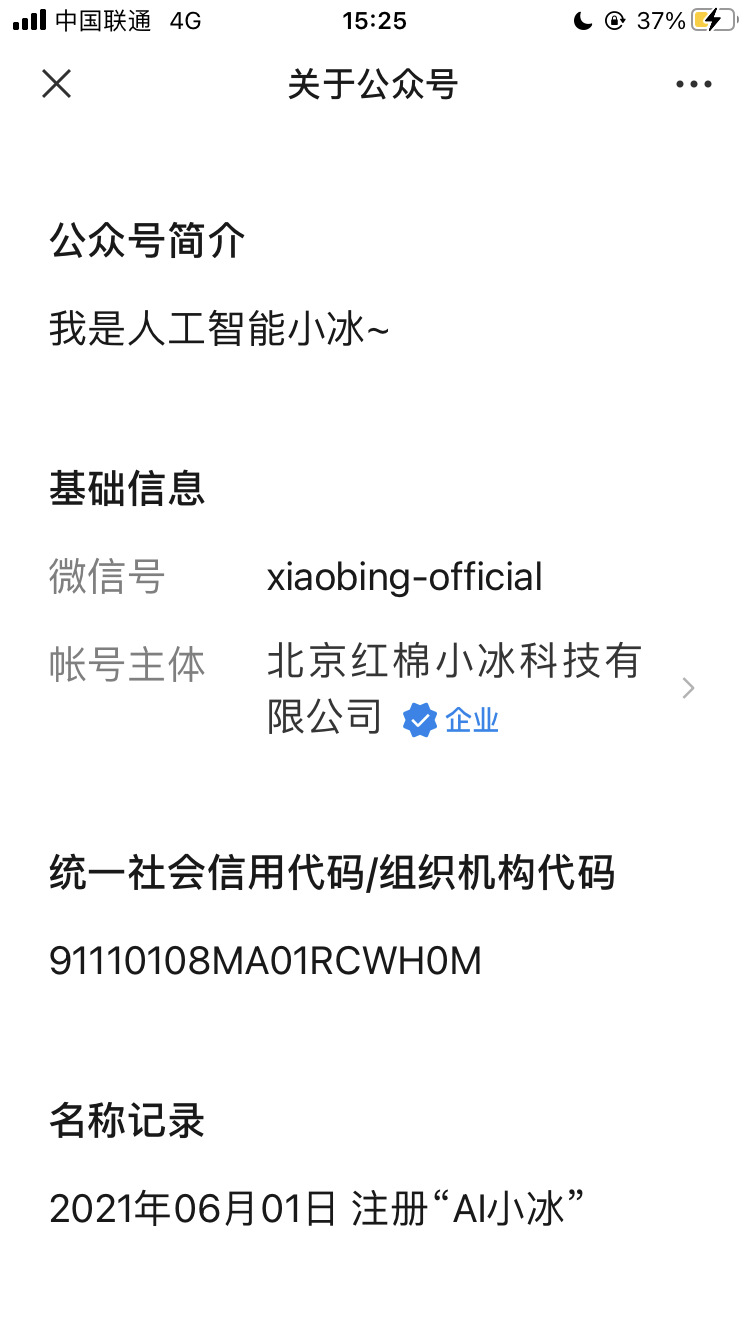The image size is (750, 1334).
Task: Close the 关于公众号 page
Action: point(57,84)
